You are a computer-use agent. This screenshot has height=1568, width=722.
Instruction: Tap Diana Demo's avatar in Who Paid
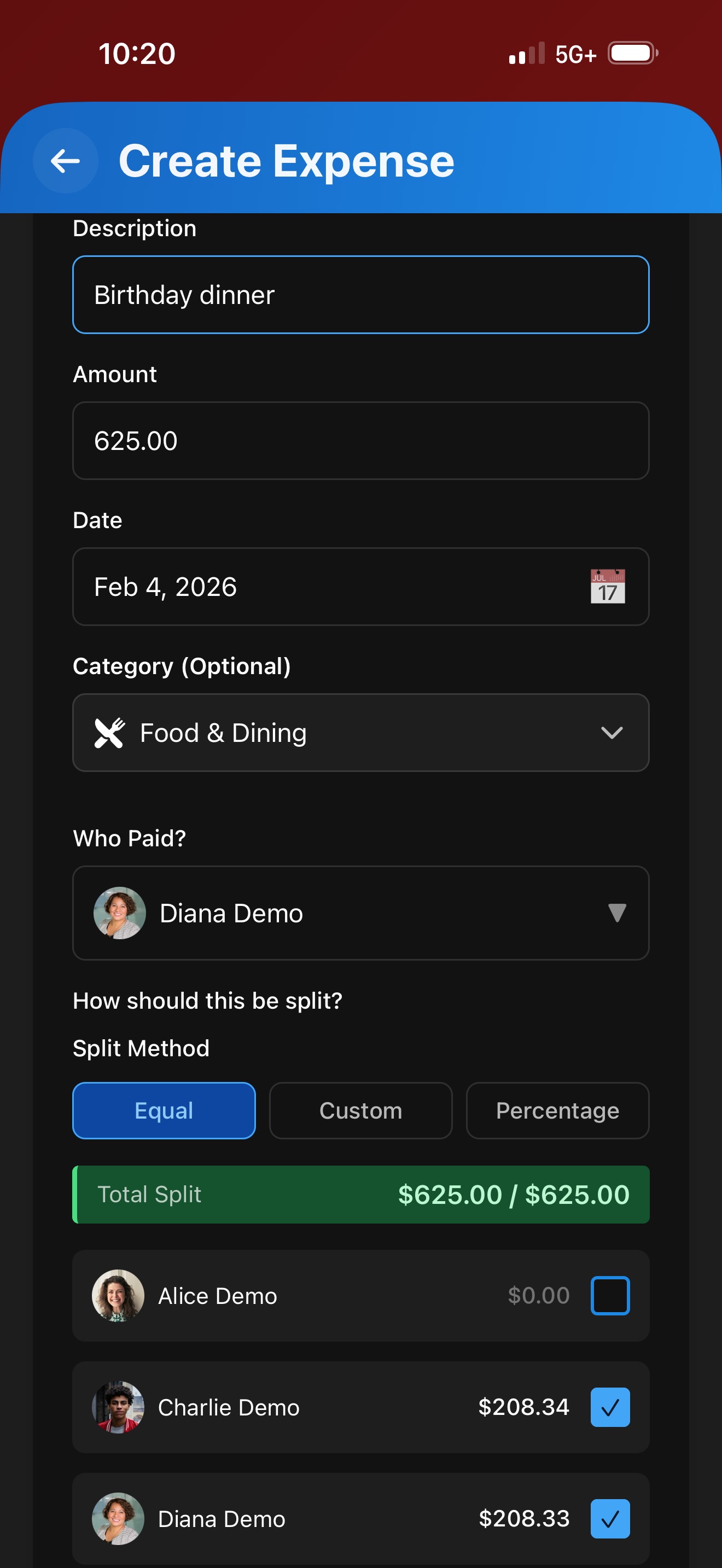pyautogui.click(x=119, y=913)
